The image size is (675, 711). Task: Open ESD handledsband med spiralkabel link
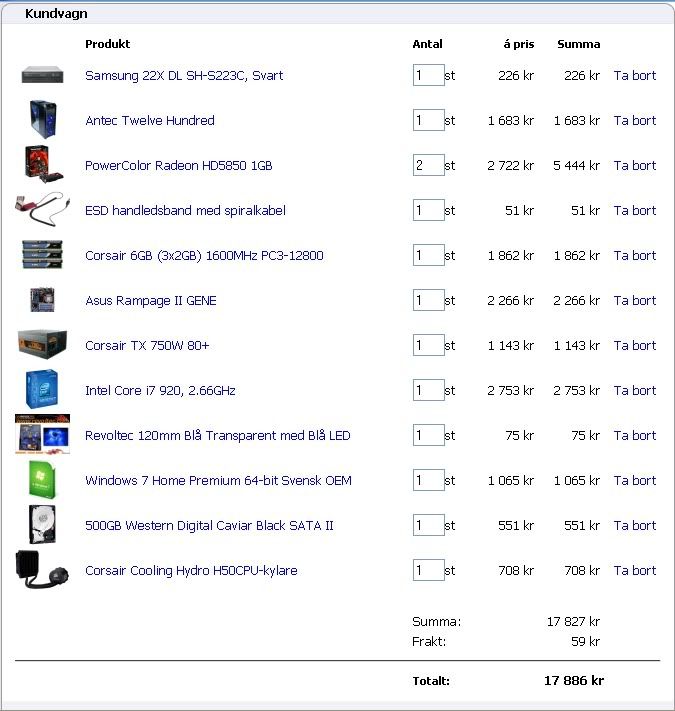pyautogui.click(x=185, y=211)
